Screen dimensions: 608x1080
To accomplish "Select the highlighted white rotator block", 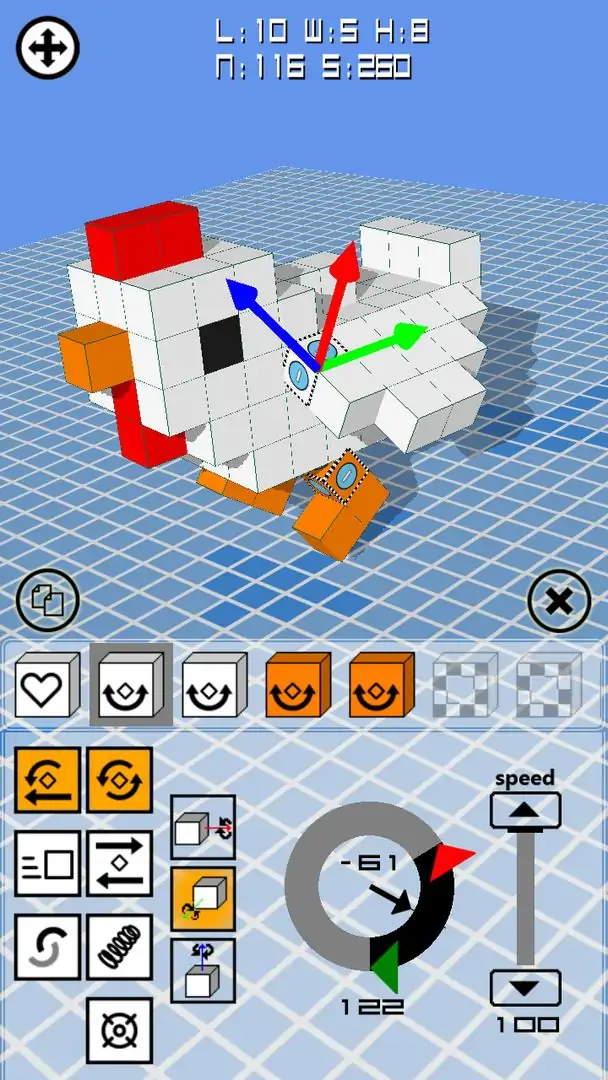I will click(x=131, y=687).
